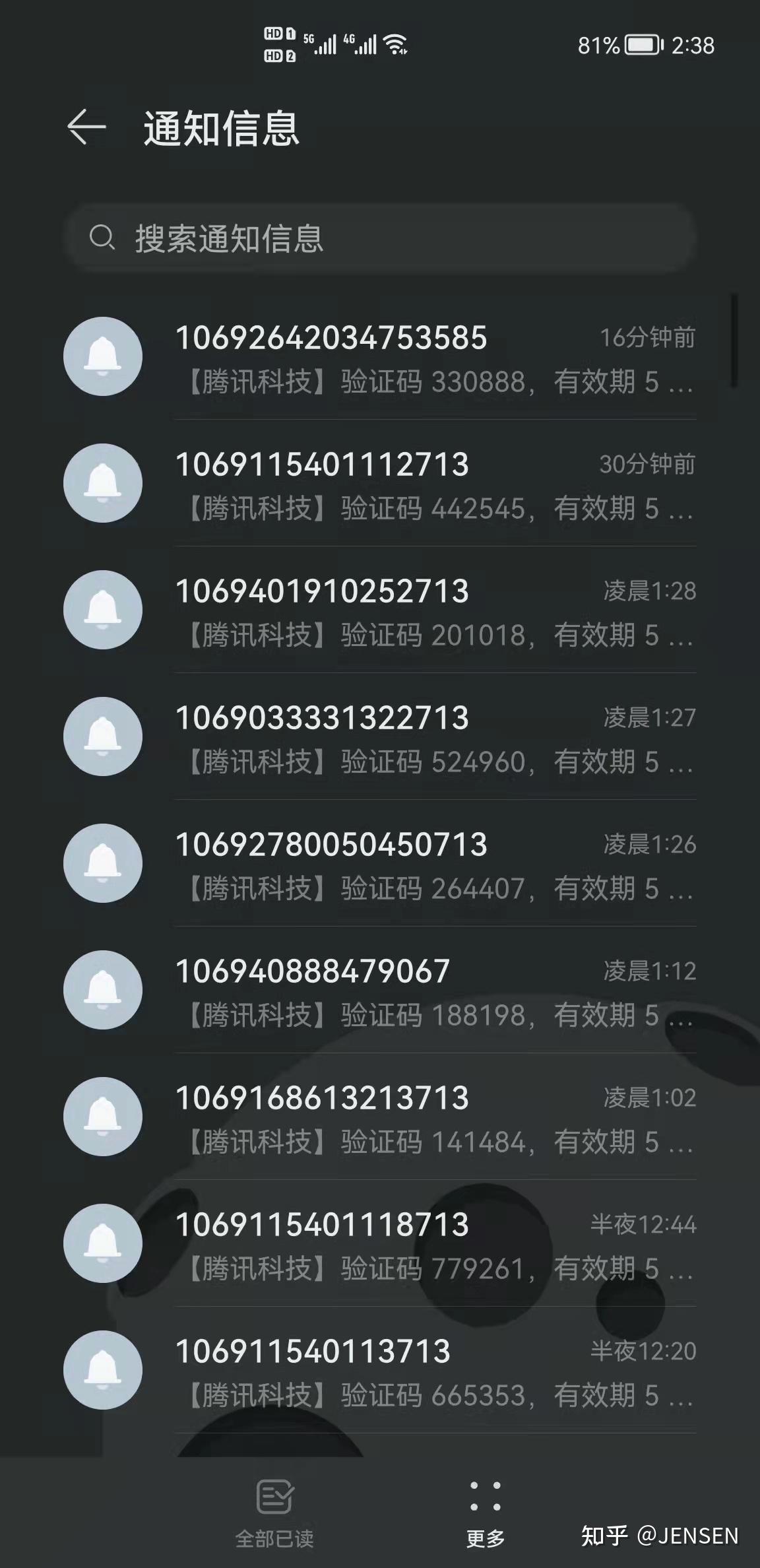Open message from 10692780050450713
Image resolution: width=760 pixels, height=1568 pixels.
tap(380, 864)
